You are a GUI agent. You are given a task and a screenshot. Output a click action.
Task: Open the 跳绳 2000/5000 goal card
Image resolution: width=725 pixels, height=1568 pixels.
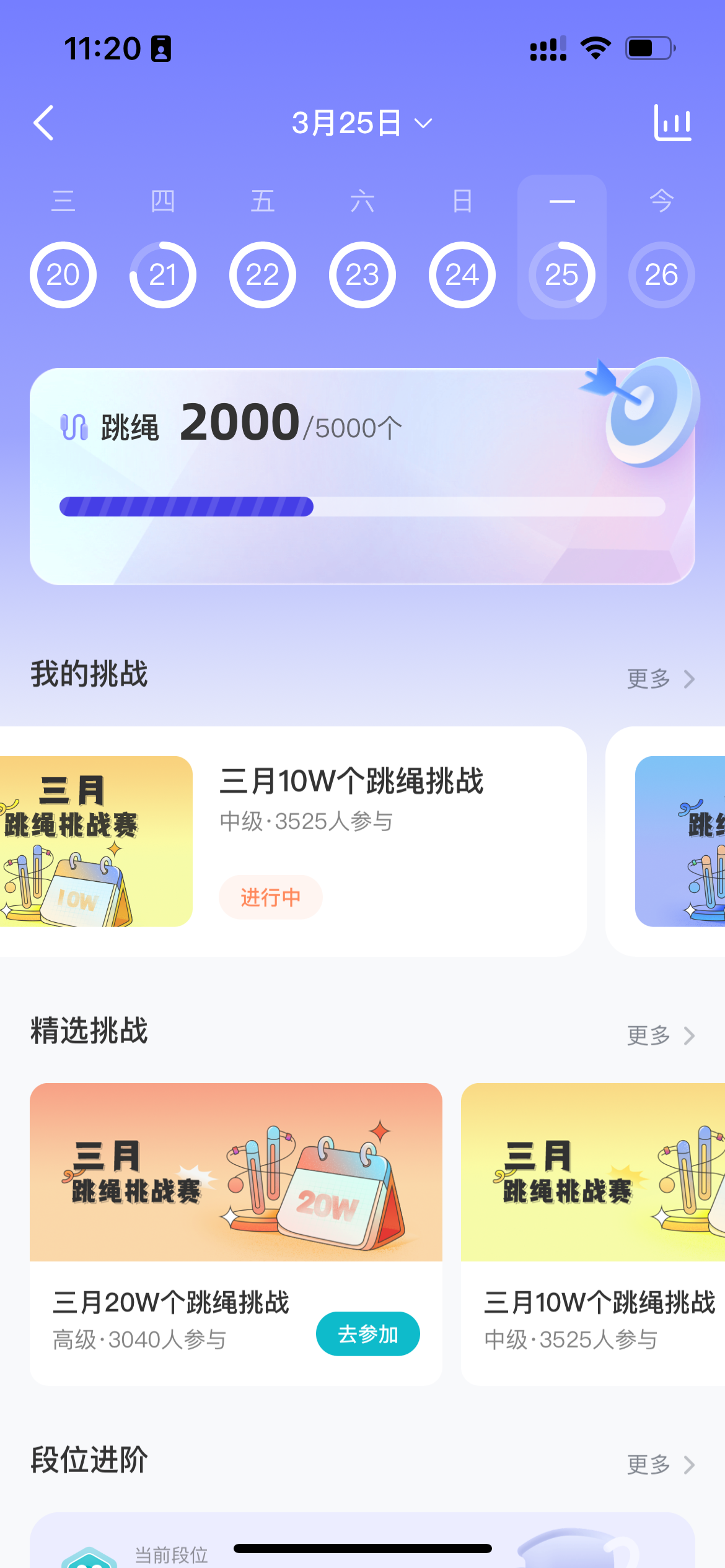pyautogui.click(x=362, y=477)
